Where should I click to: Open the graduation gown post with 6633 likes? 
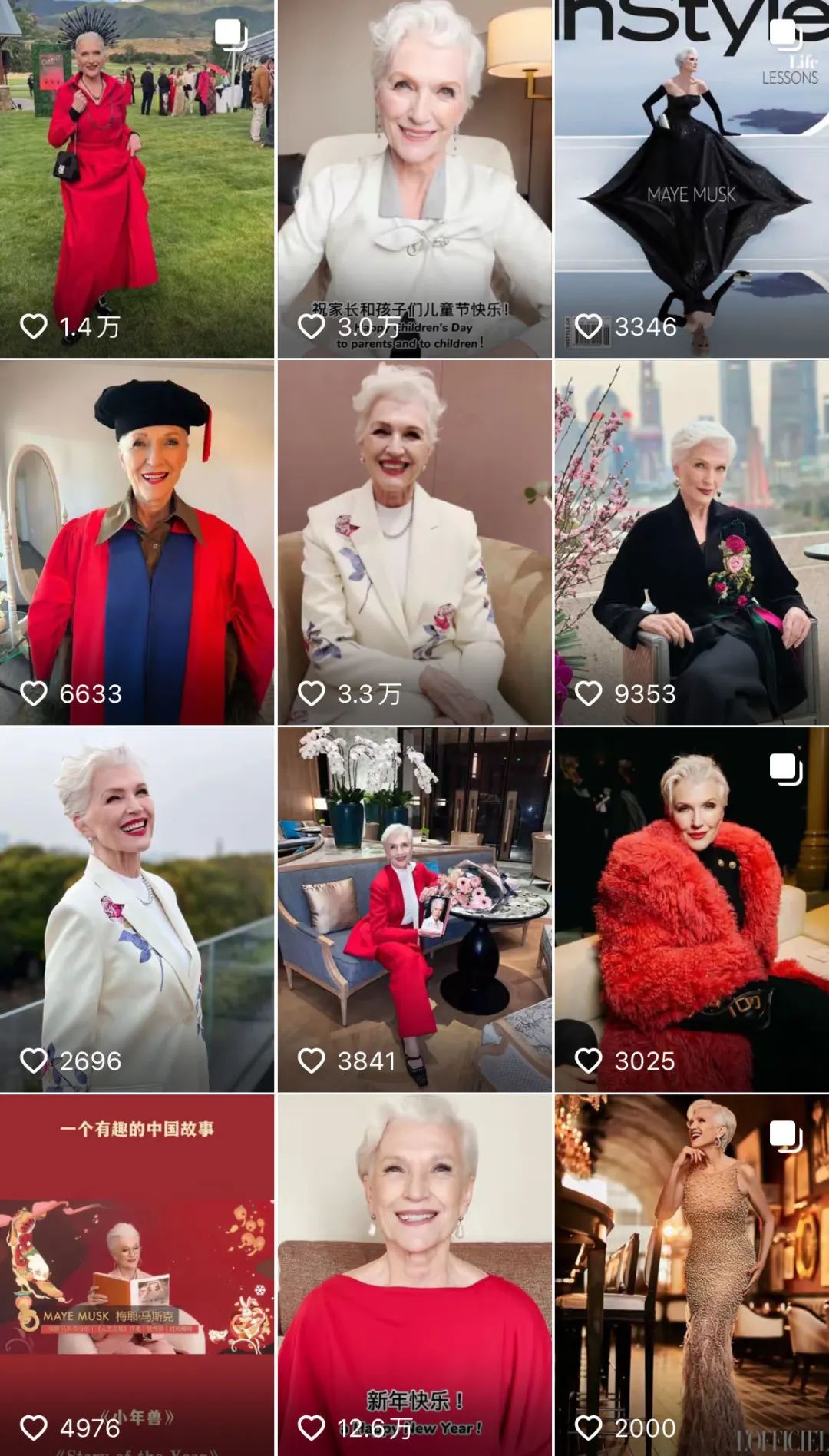pos(137,543)
